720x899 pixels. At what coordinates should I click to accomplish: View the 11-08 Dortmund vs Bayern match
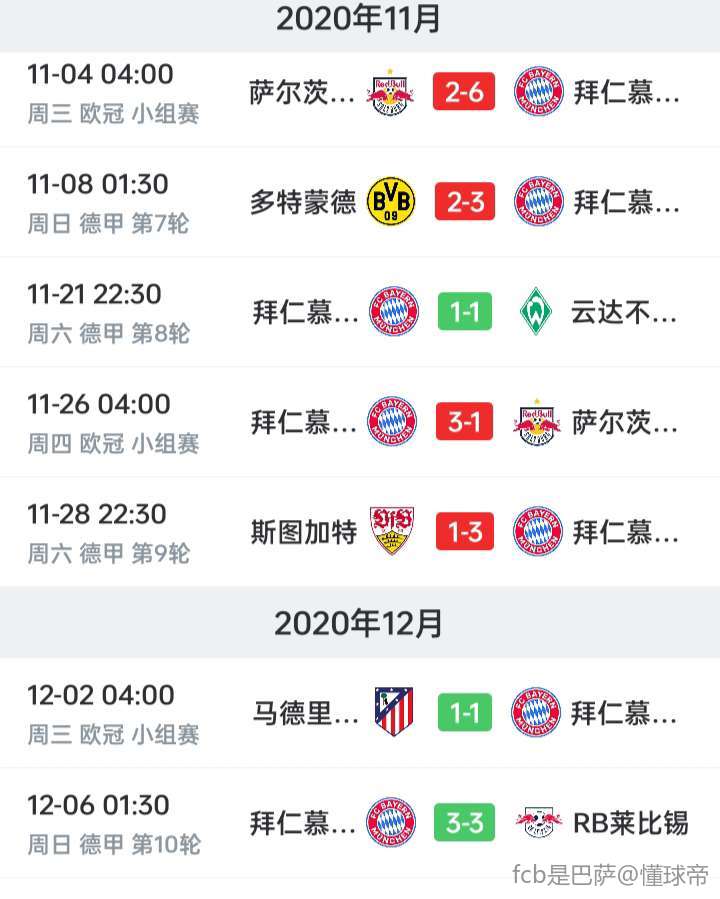(x=360, y=203)
